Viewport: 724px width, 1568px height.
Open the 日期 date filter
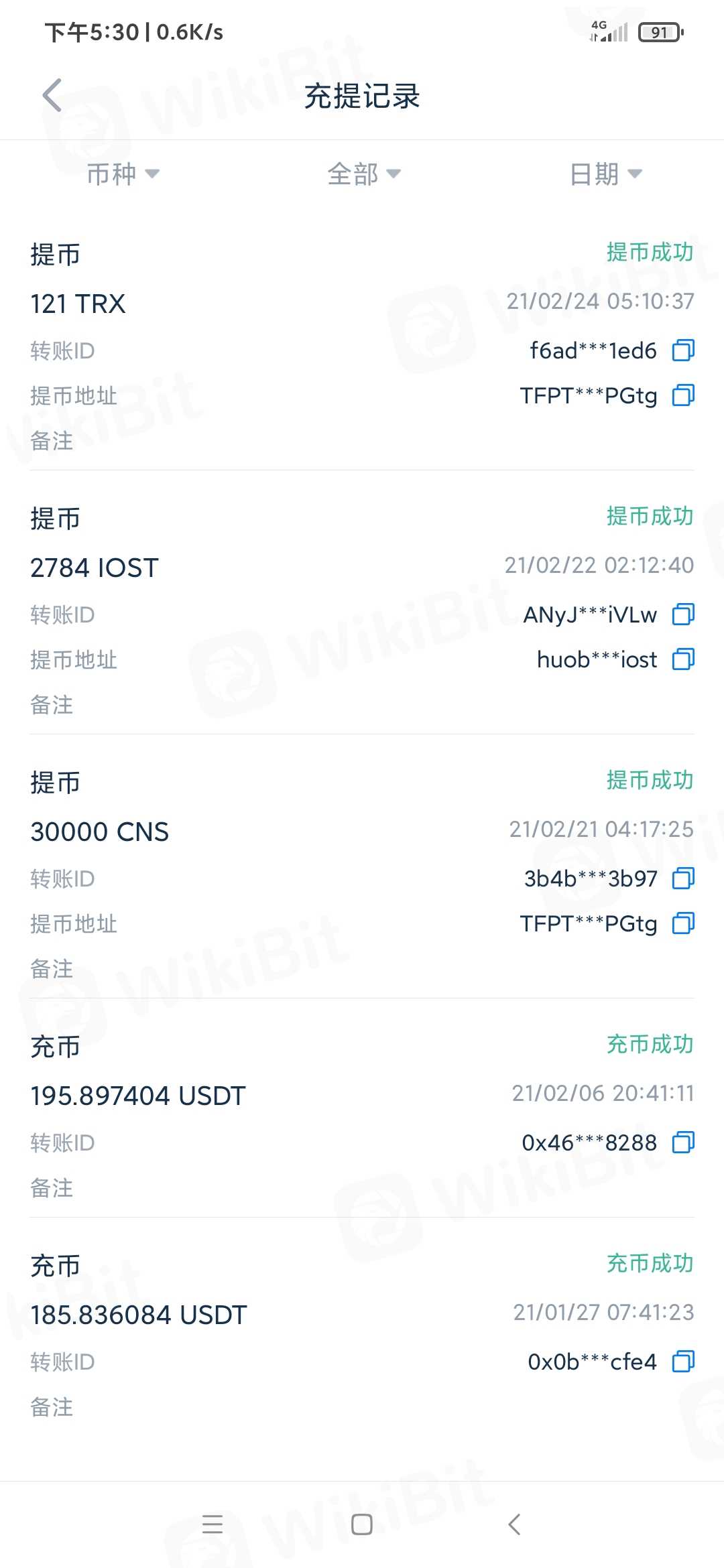[x=605, y=174]
